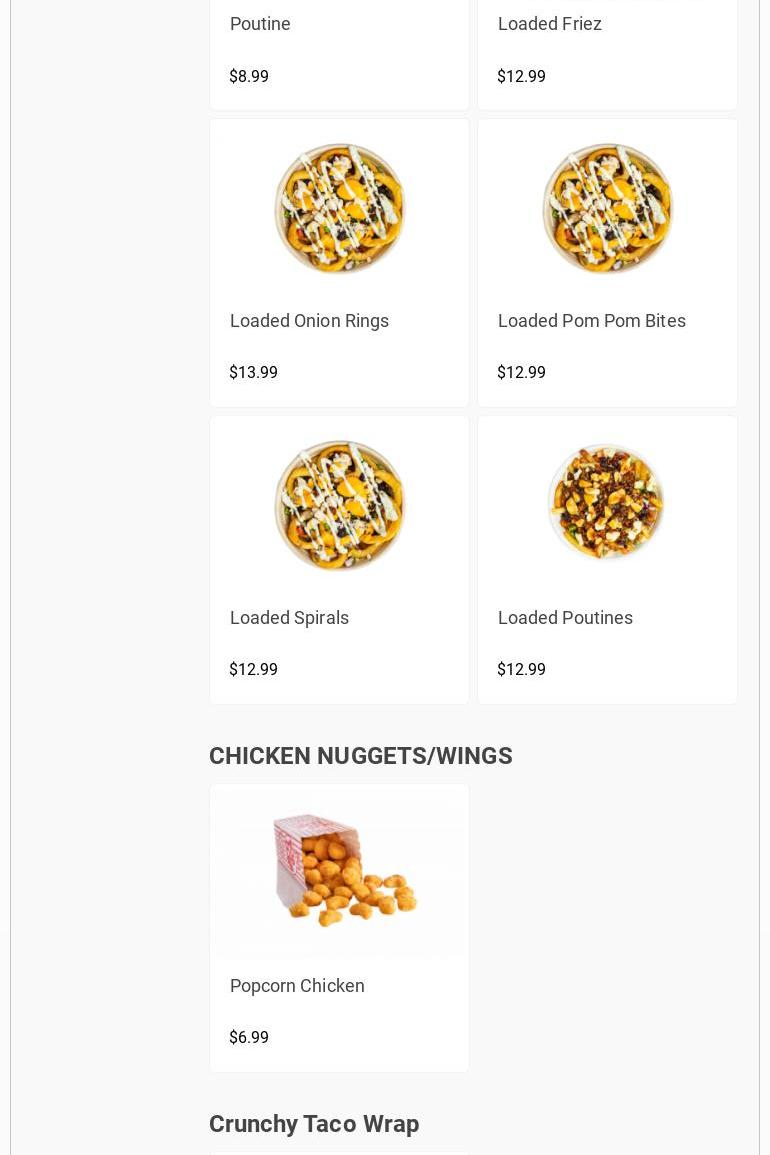View the Loaded Spirals item

(338, 560)
